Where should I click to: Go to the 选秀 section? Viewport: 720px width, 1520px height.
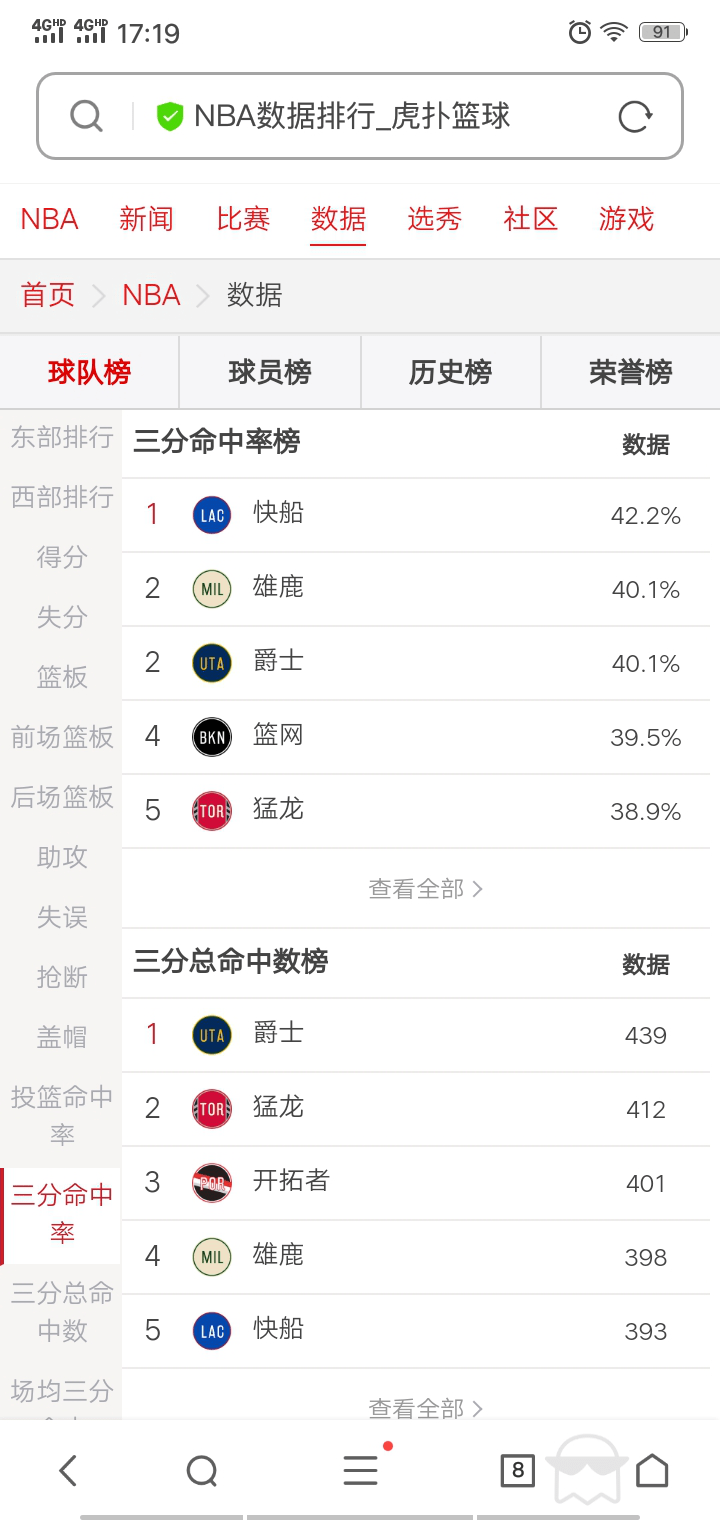pos(435,218)
